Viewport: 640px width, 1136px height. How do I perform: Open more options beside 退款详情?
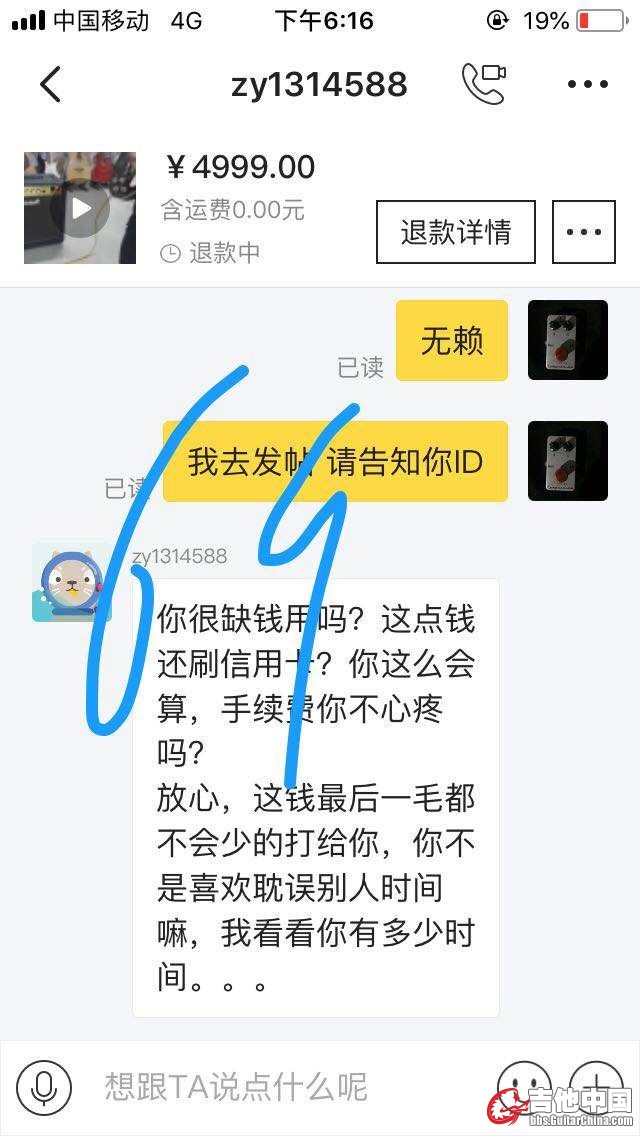(x=584, y=232)
